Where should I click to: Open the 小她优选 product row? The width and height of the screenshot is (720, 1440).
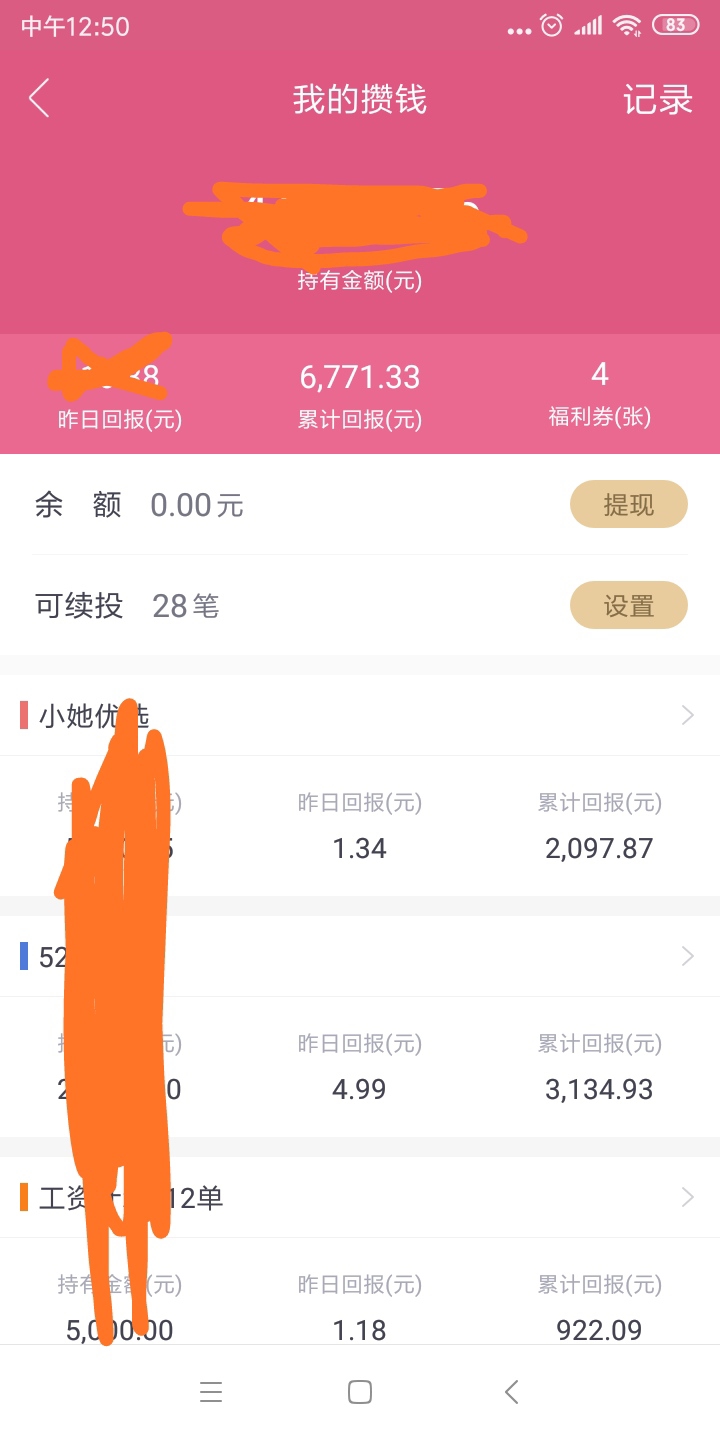pyautogui.click(x=360, y=715)
